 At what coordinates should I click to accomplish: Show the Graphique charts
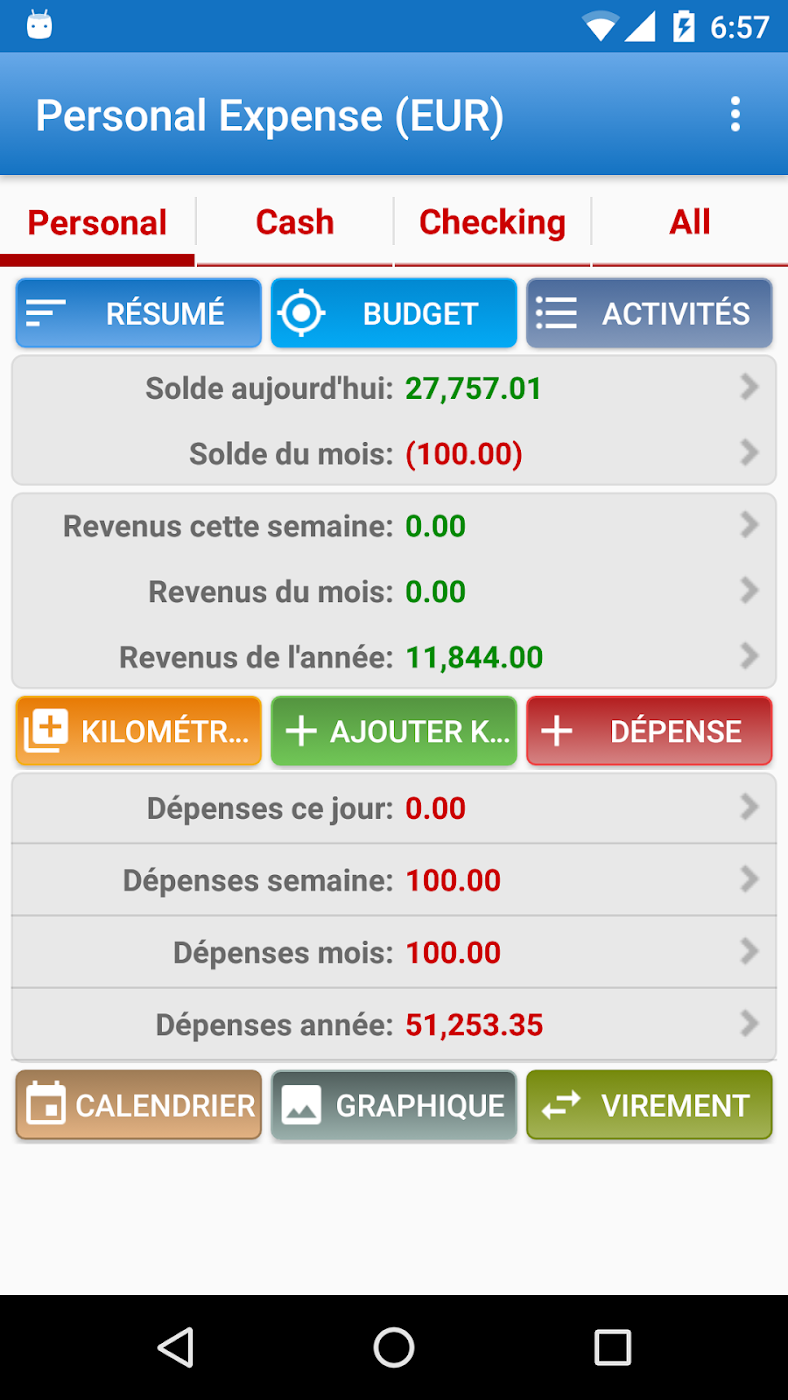tap(394, 1105)
